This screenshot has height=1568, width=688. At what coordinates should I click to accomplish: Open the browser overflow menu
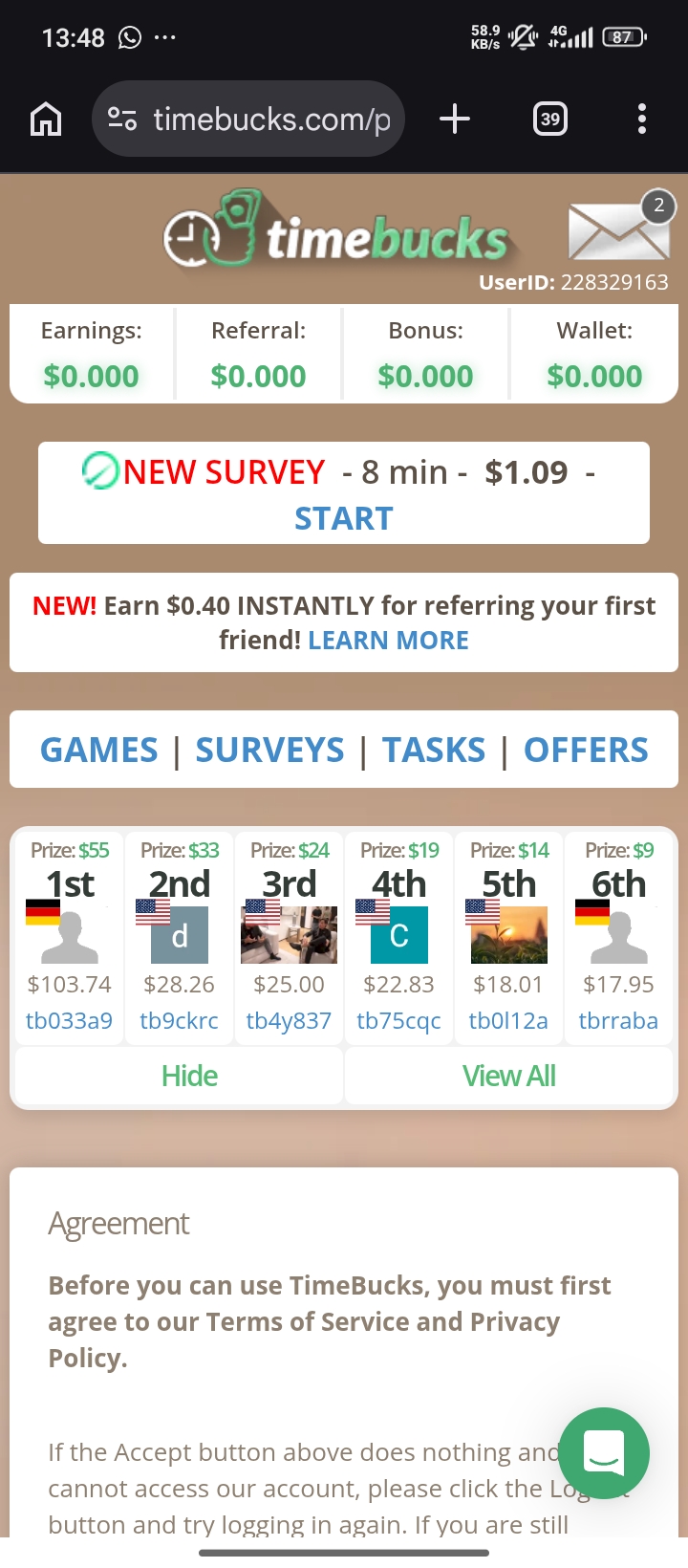pyautogui.click(x=641, y=120)
